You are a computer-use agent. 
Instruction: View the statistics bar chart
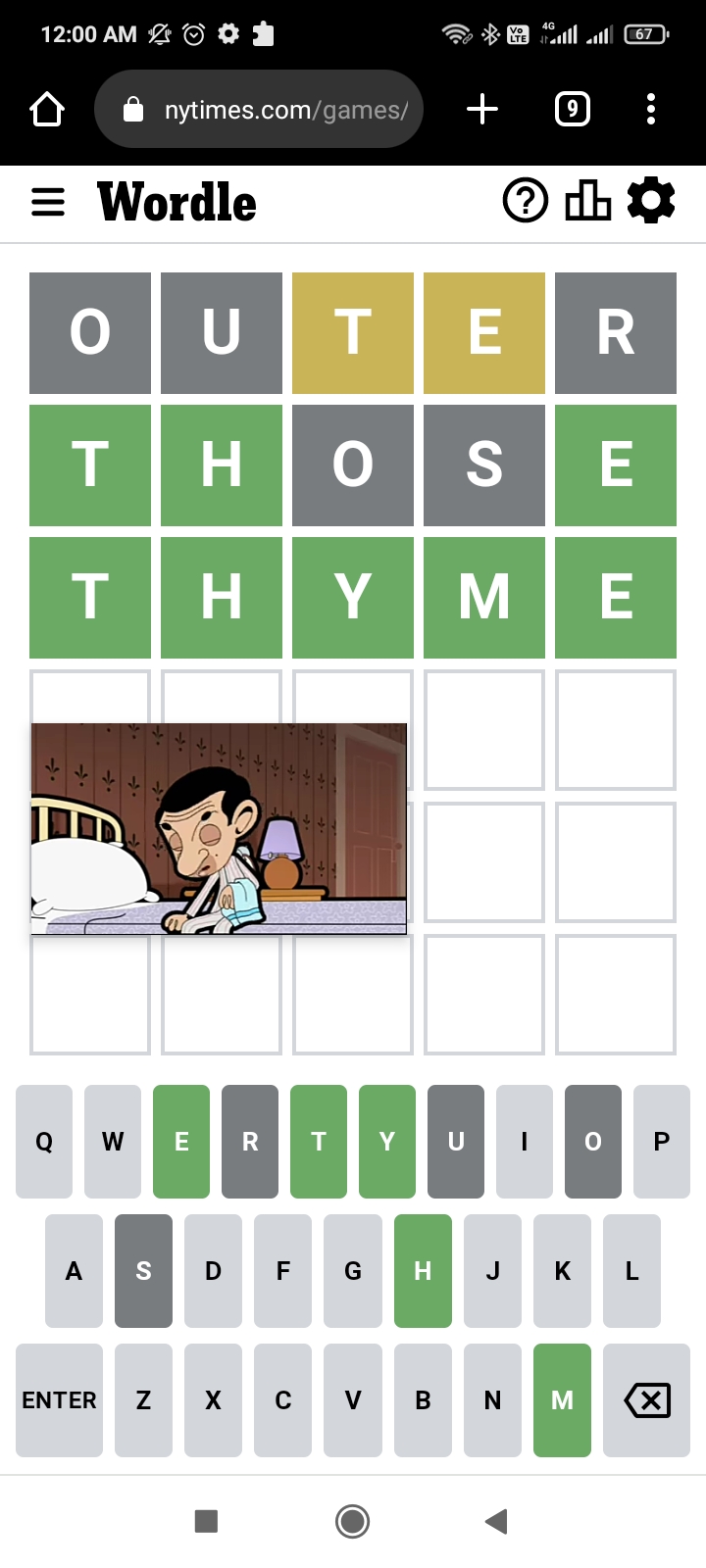(588, 202)
